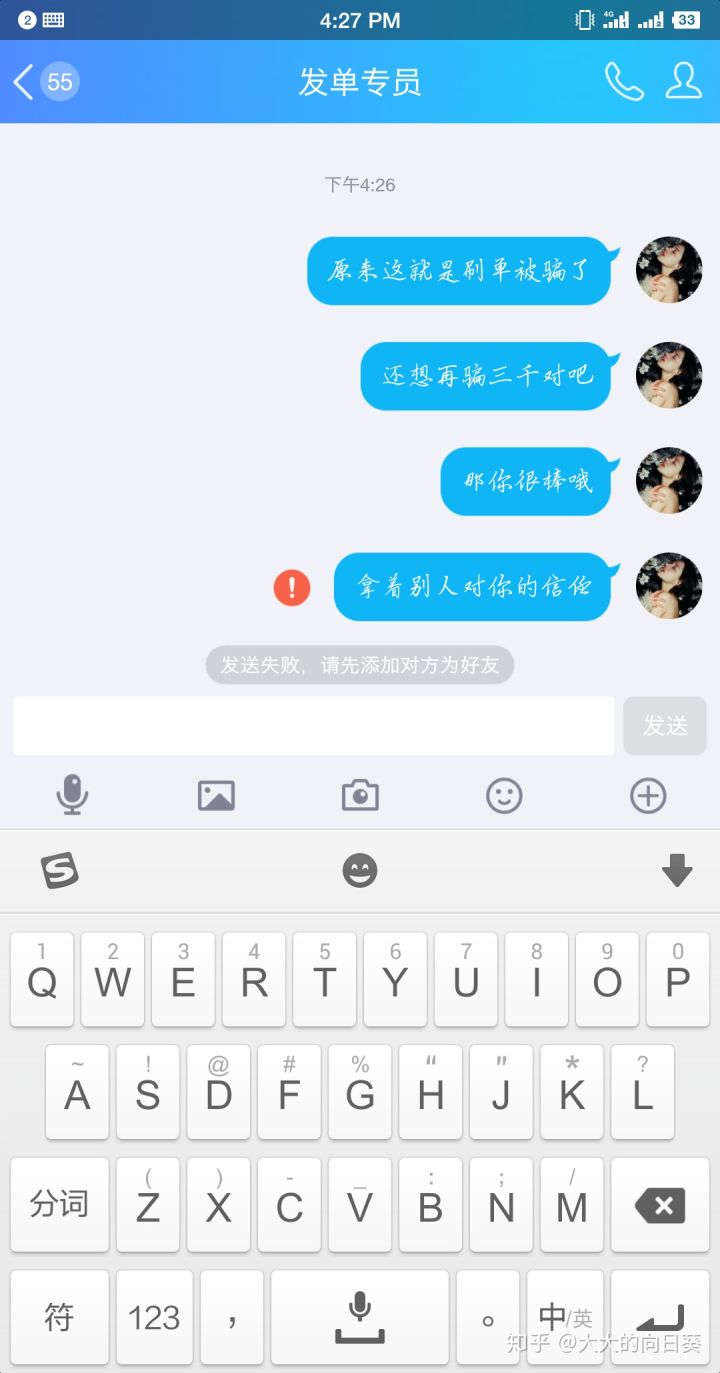
Task: Open the camera to take a photo
Action: (360, 796)
